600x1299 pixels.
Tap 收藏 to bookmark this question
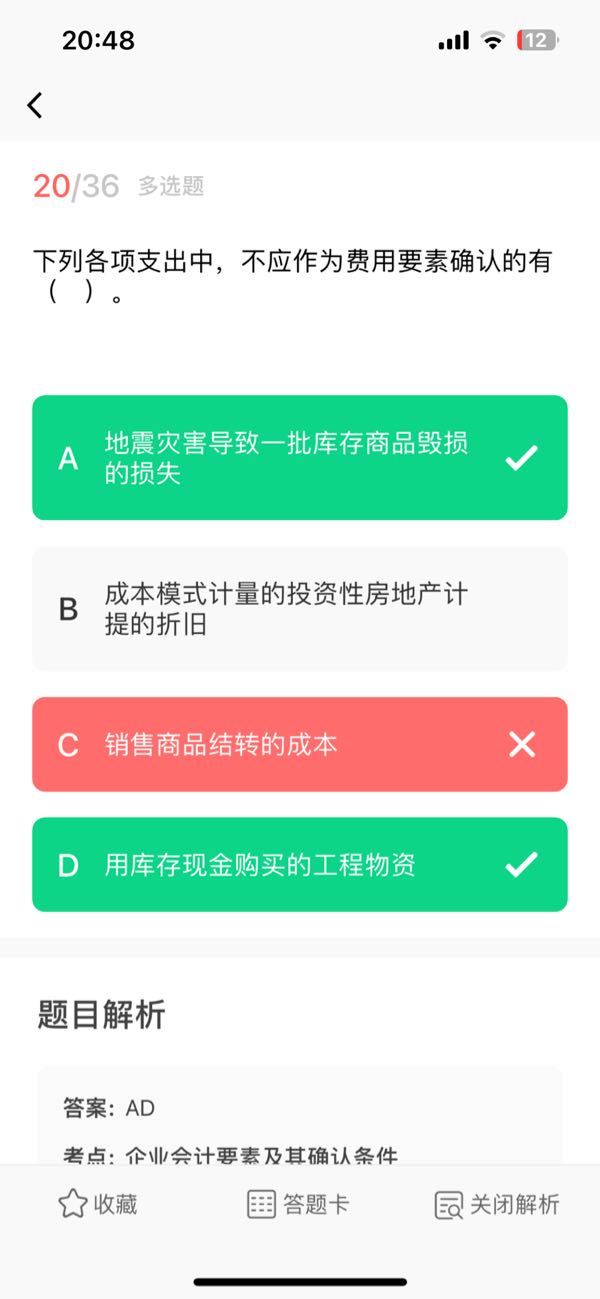click(98, 1204)
